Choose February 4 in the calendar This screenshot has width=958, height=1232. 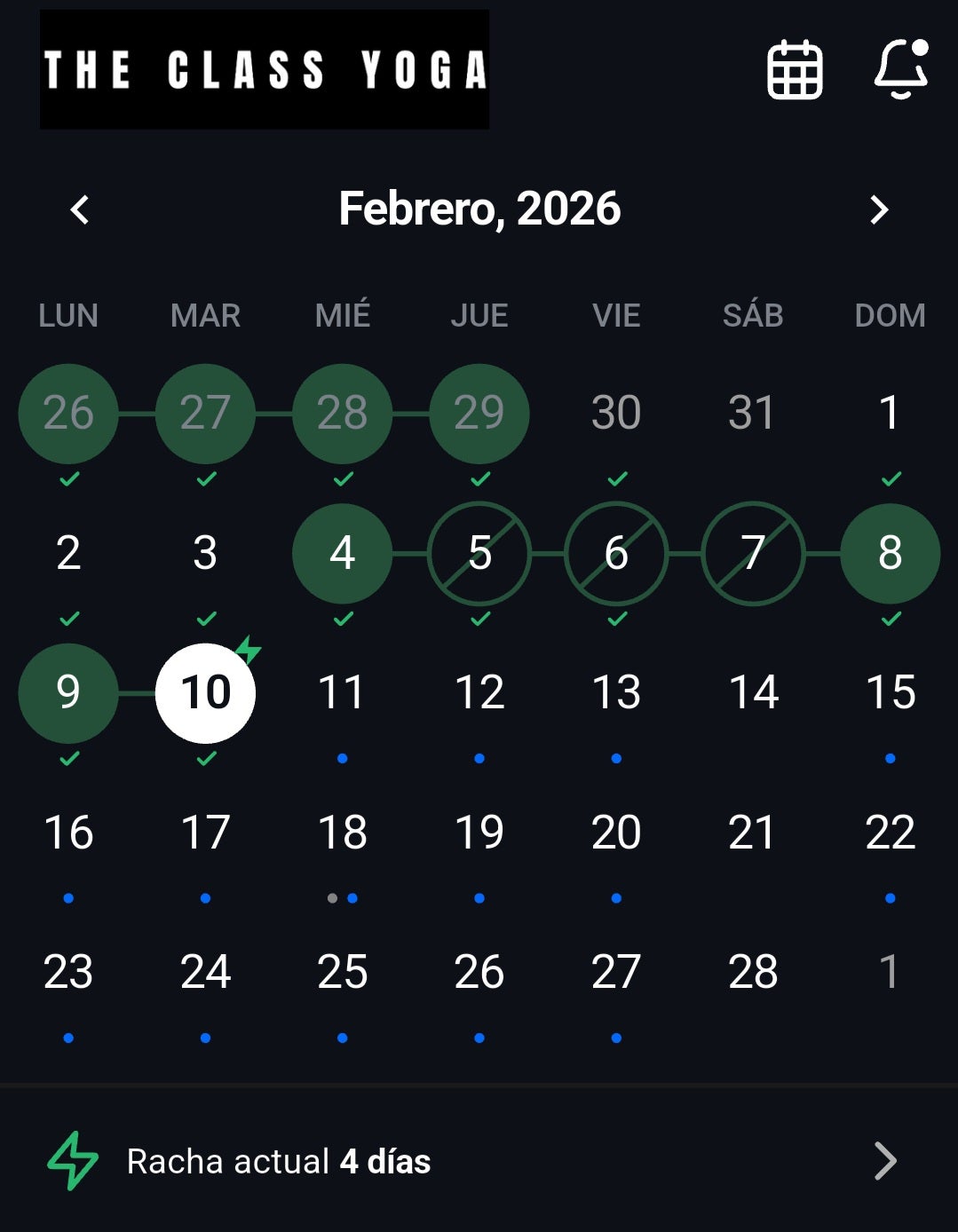pos(342,554)
